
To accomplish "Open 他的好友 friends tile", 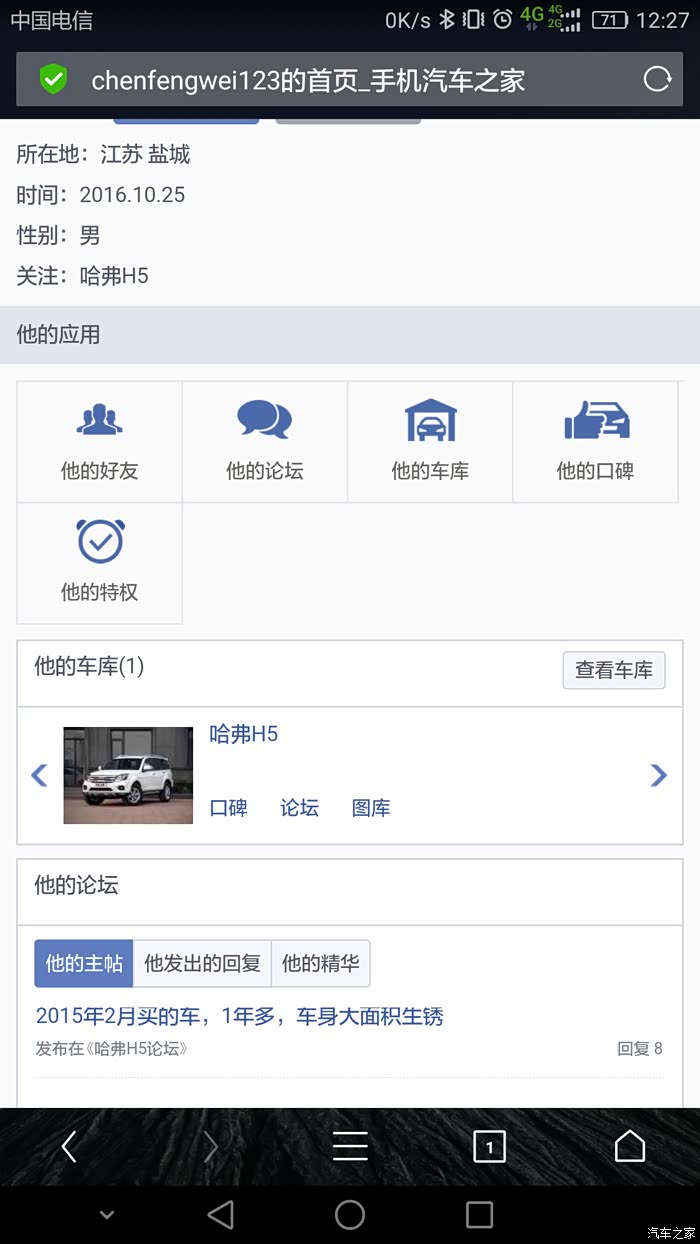I will [x=100, y=441].
